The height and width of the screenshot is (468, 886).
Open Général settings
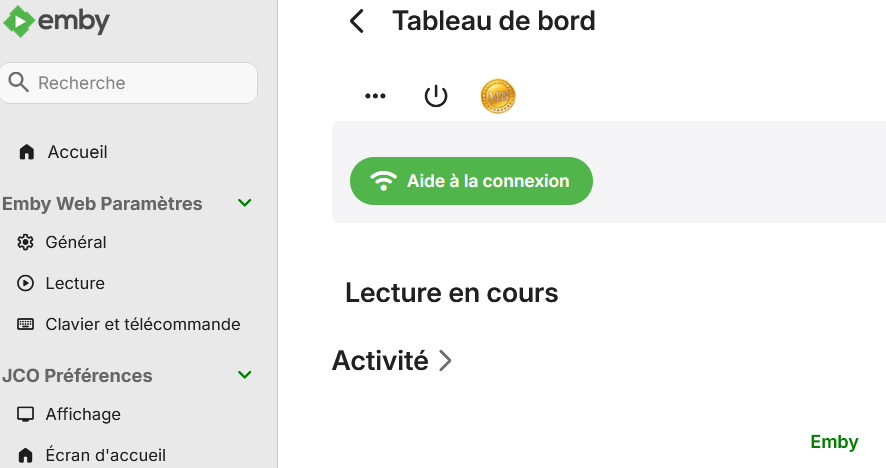pos(75,242)
